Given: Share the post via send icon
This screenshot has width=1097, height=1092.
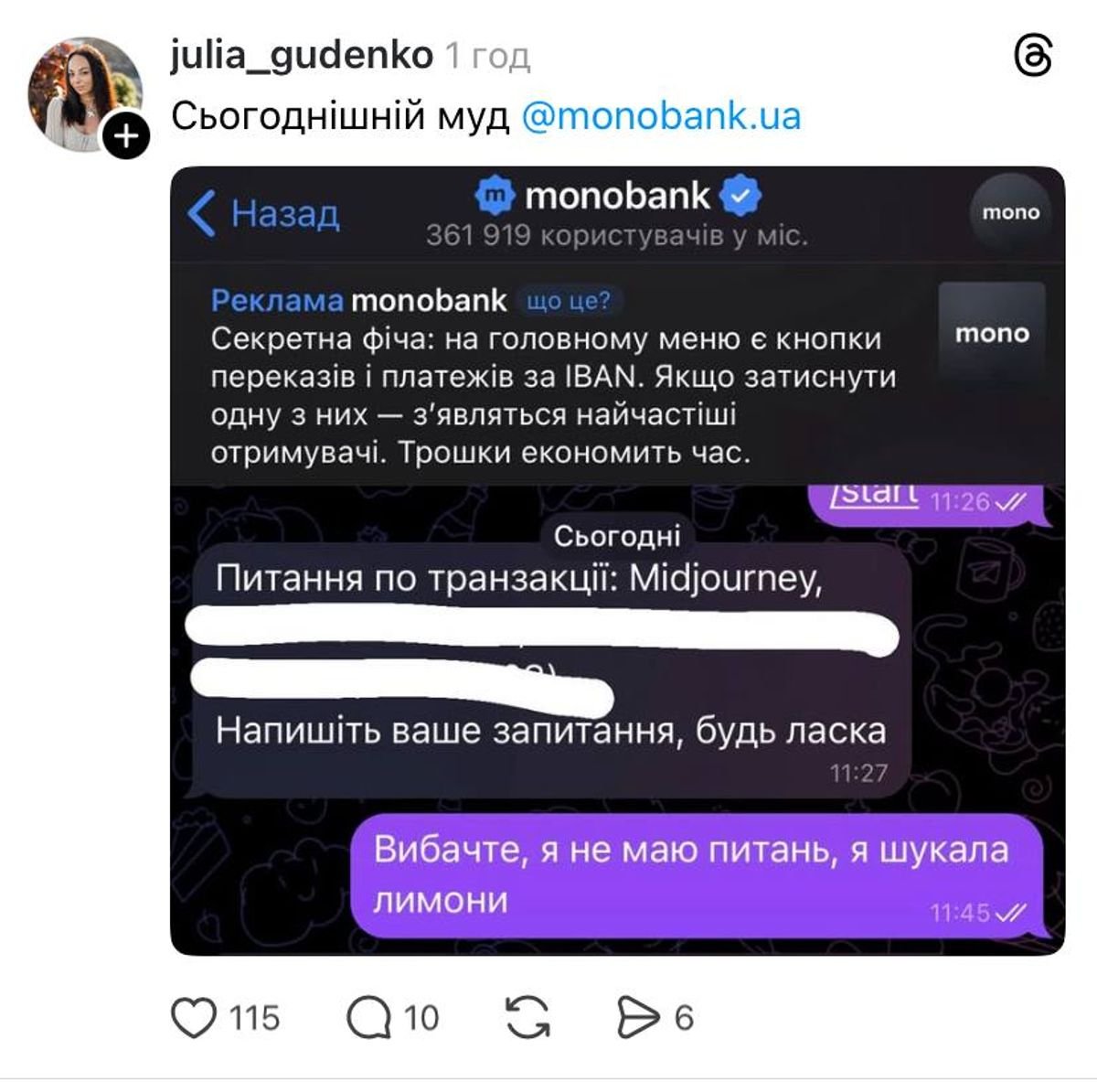Looking at the screenshot, I should (x=637, y=1017).
